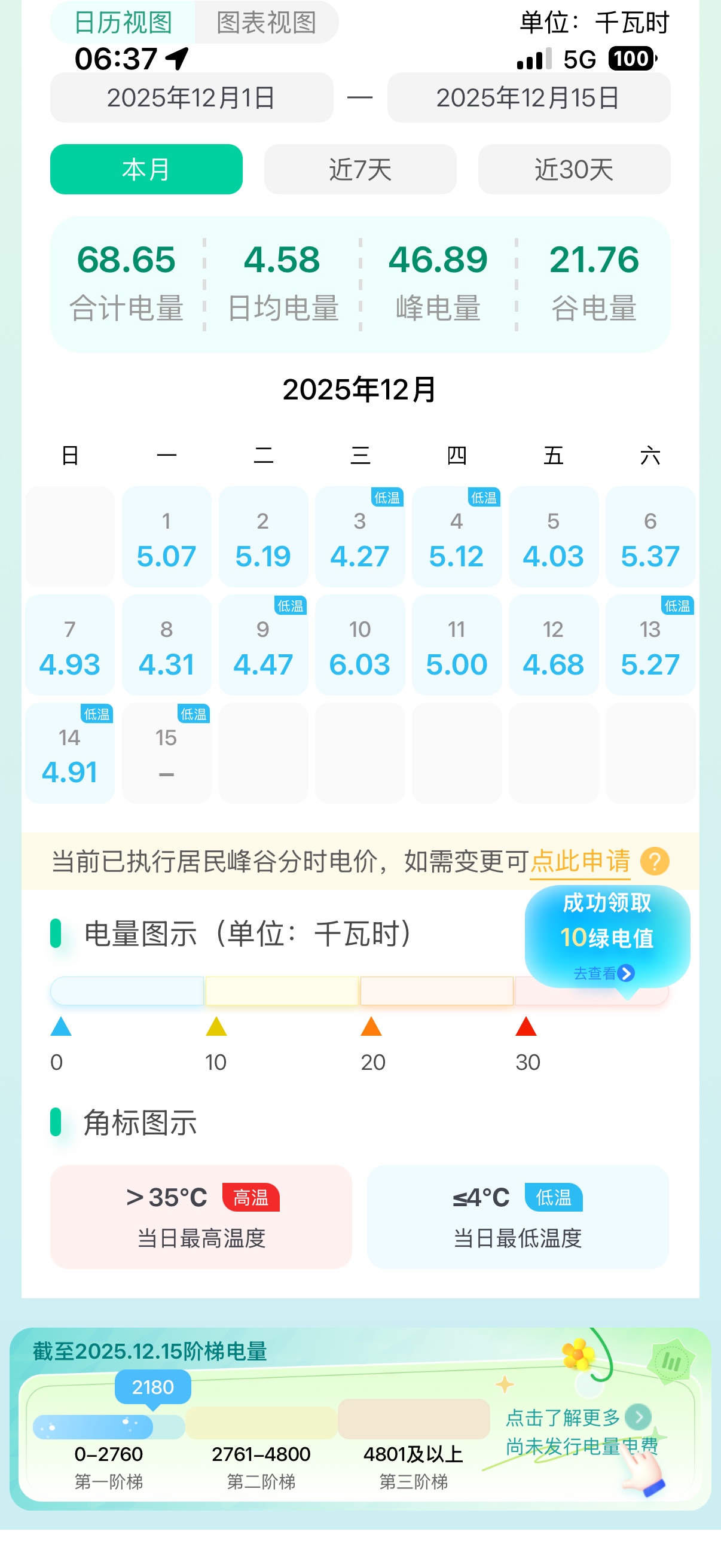The height and width of the screenshot is (1568, 721).
Task: Select the 日历视图 calendar view tab
Action: 123,23
